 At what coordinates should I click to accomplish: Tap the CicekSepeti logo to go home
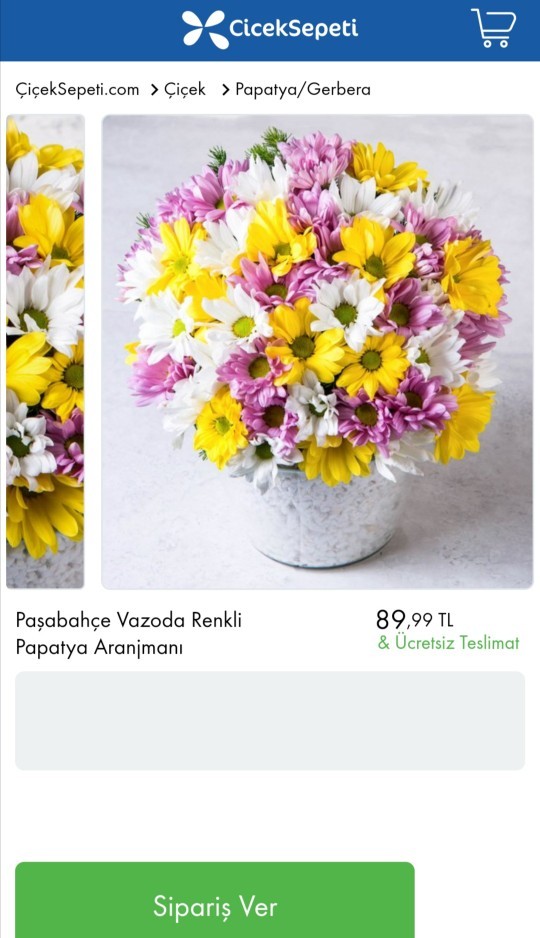(x=270, y=29)
